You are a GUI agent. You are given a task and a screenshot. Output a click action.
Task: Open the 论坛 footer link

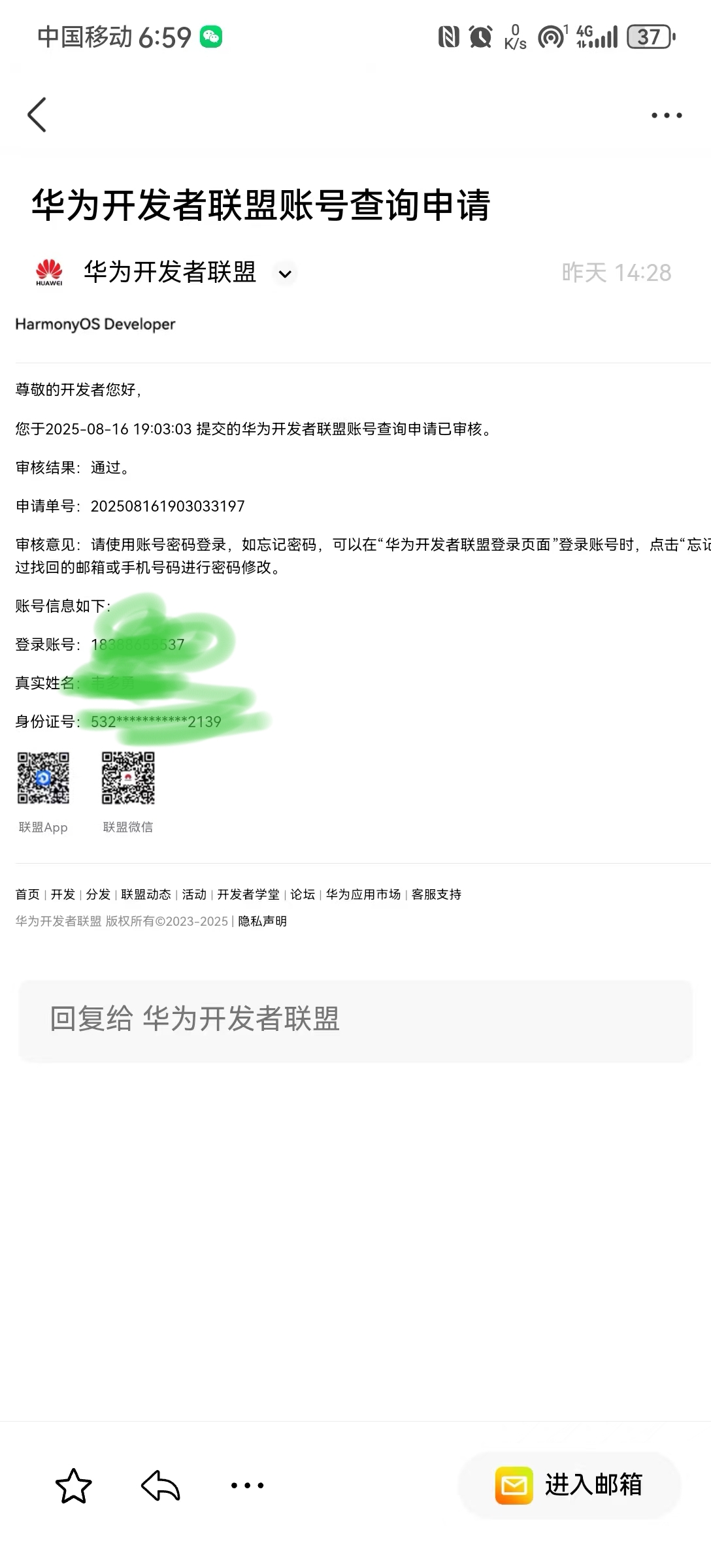pyautogui.click(x=303, y=894)
